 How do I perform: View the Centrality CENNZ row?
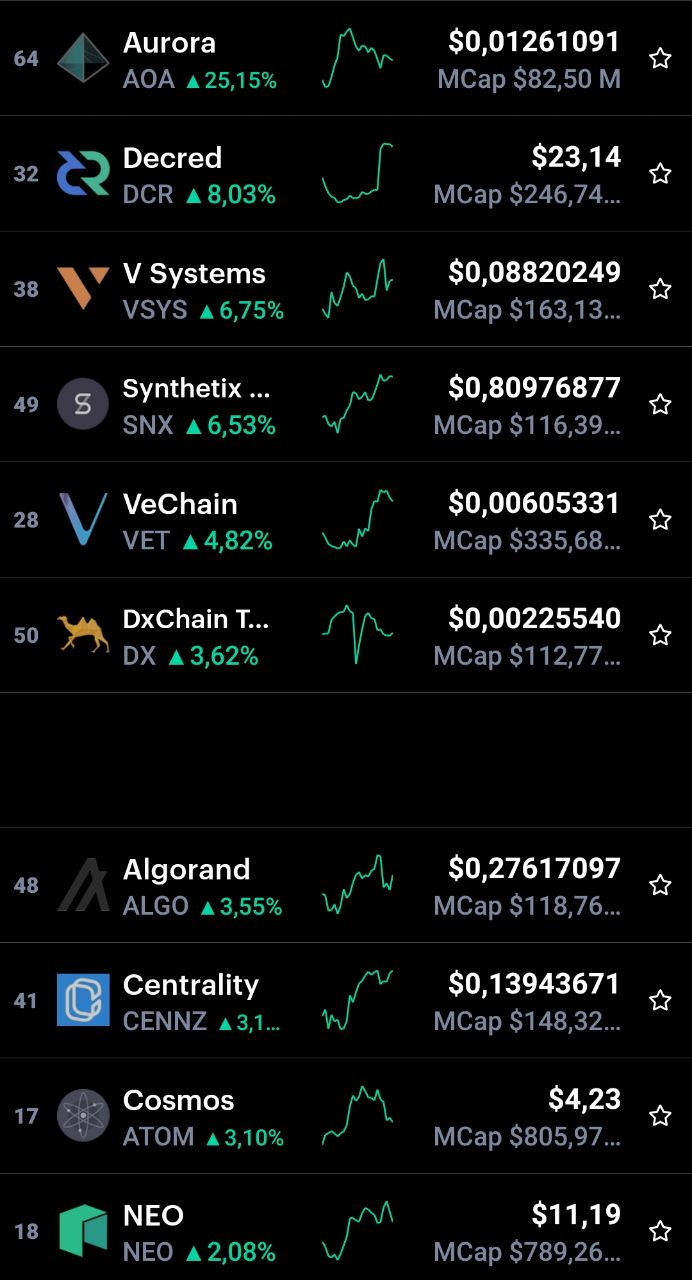pos(346,1000)
